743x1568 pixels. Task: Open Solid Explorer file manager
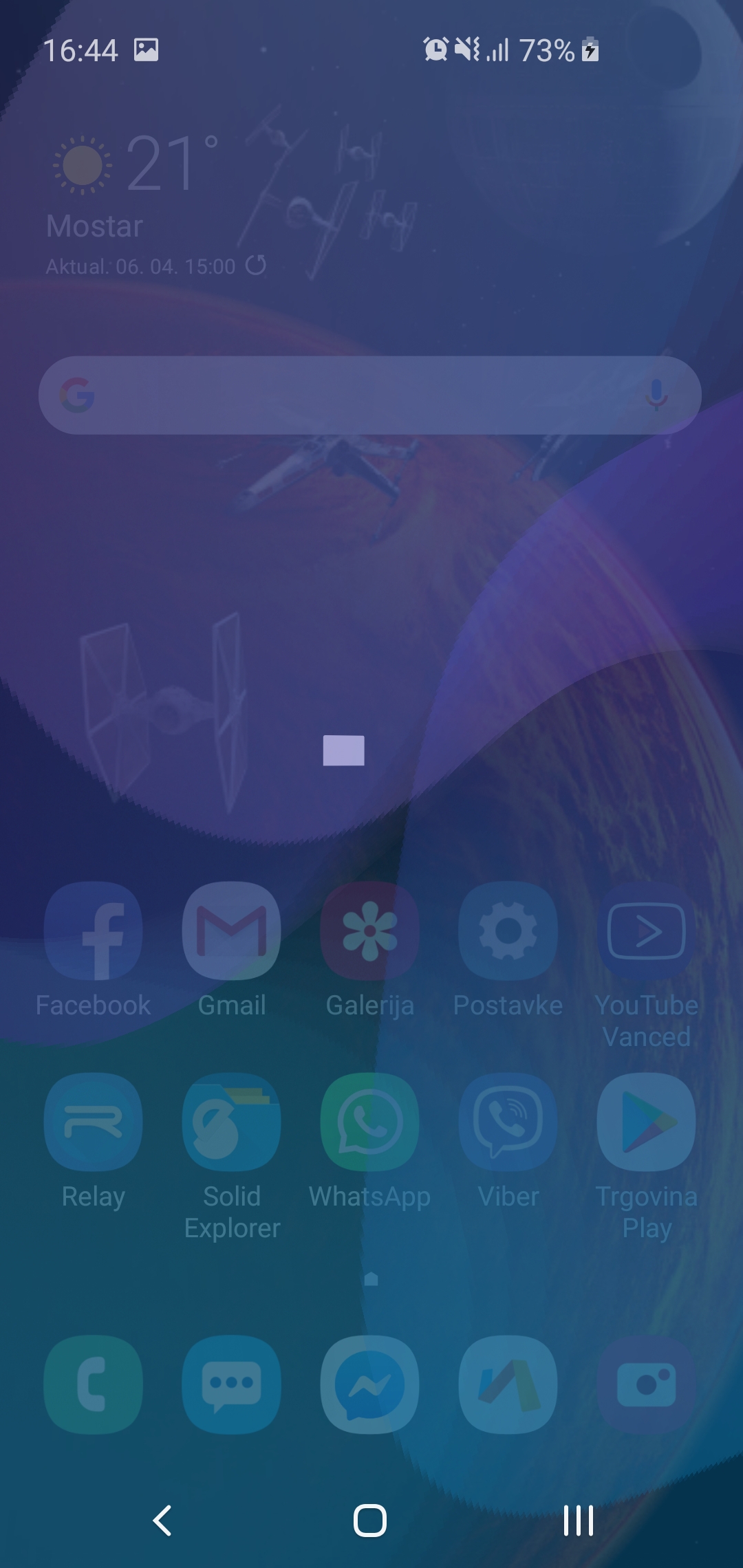(x=232, y=1122)
